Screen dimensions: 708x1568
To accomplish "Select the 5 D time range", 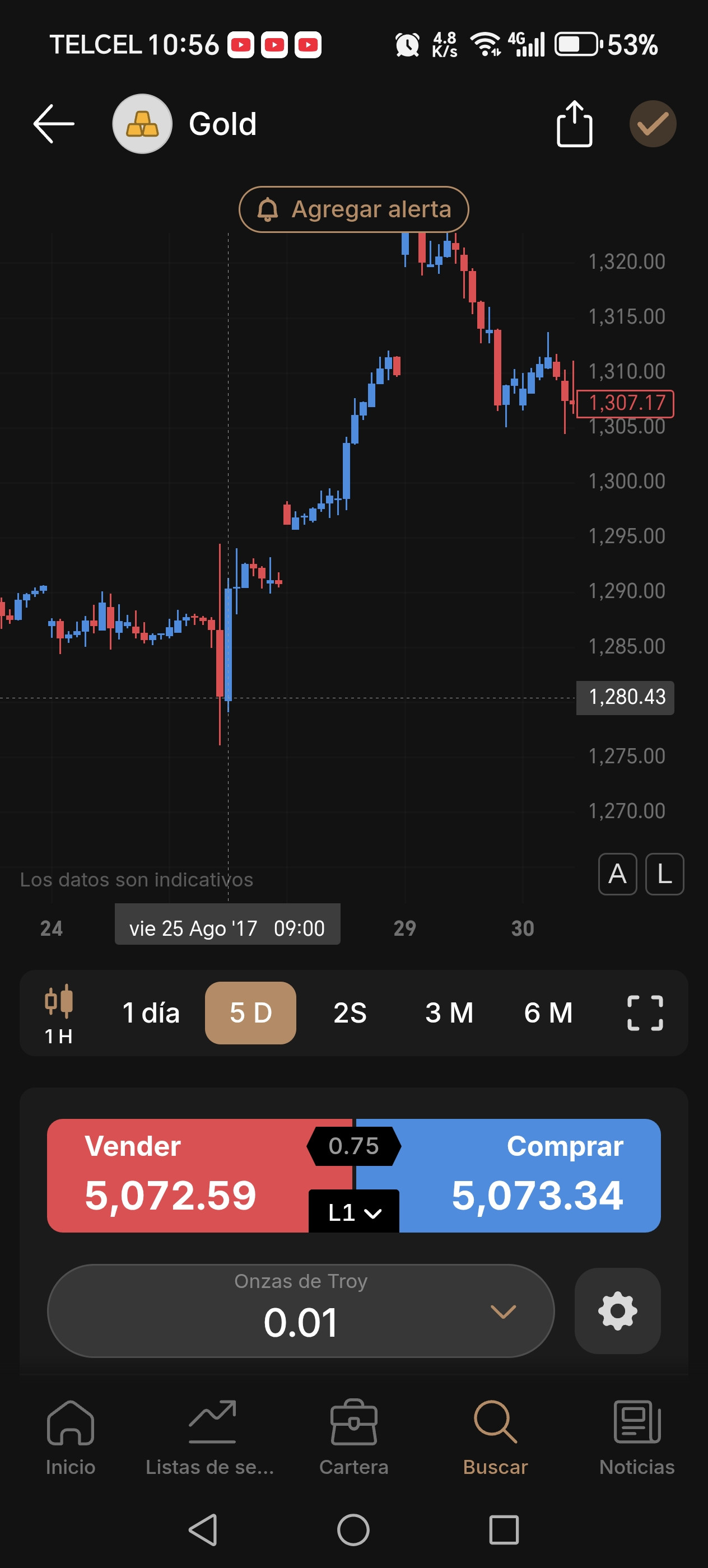I will [250, 1013].
